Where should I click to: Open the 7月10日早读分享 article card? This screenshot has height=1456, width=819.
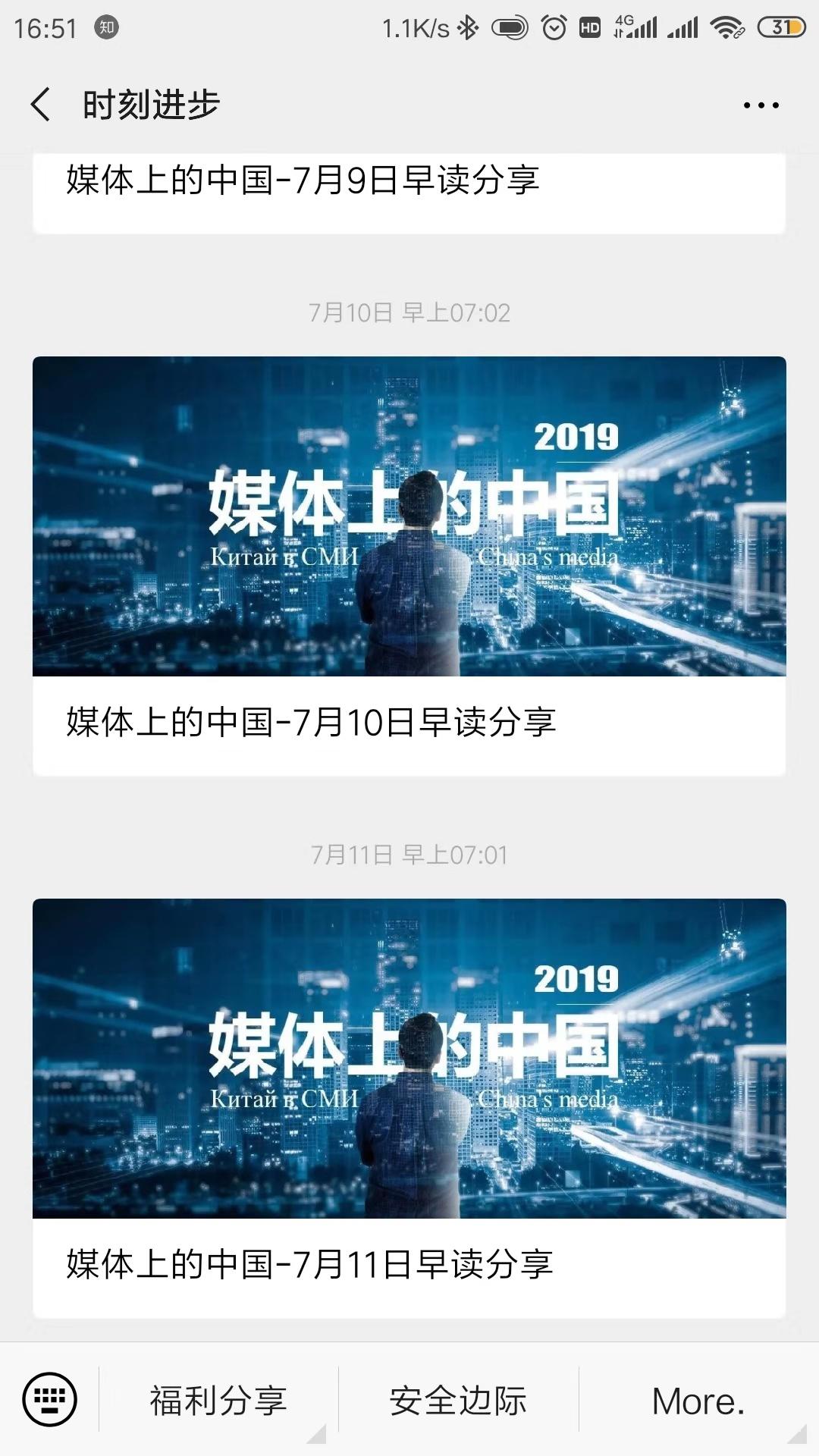pos(409,566)
